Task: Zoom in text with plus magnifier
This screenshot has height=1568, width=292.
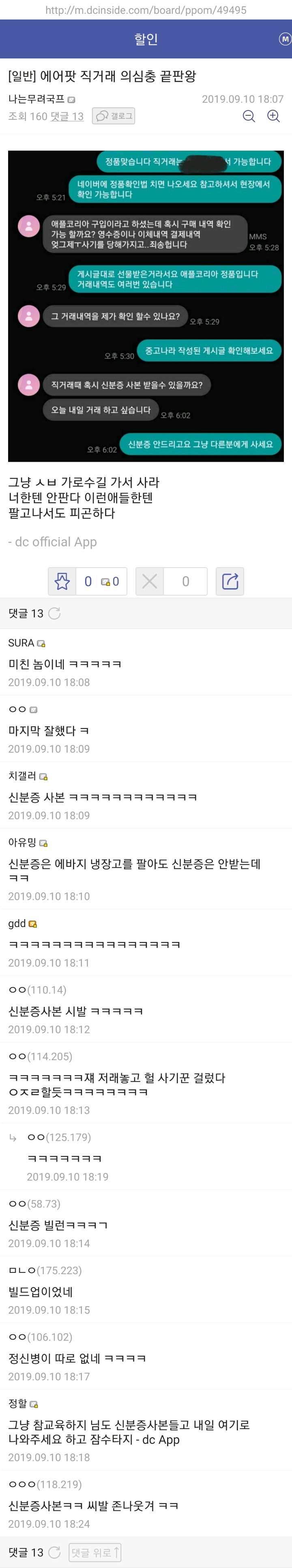Action: coord(274,116)
